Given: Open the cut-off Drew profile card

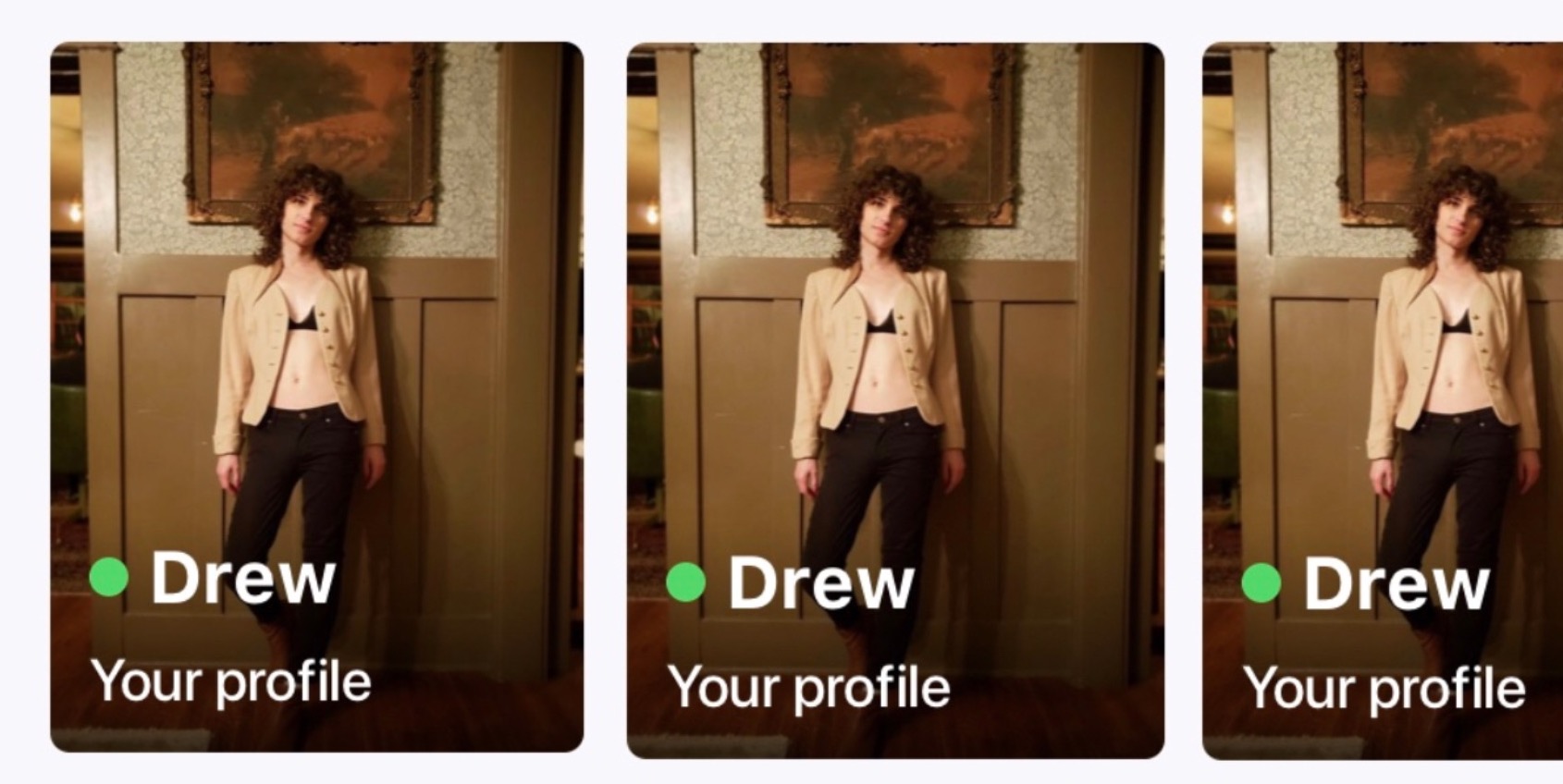Looking at the screenshot, I should pyautogui.click(x=1383, y=399).
